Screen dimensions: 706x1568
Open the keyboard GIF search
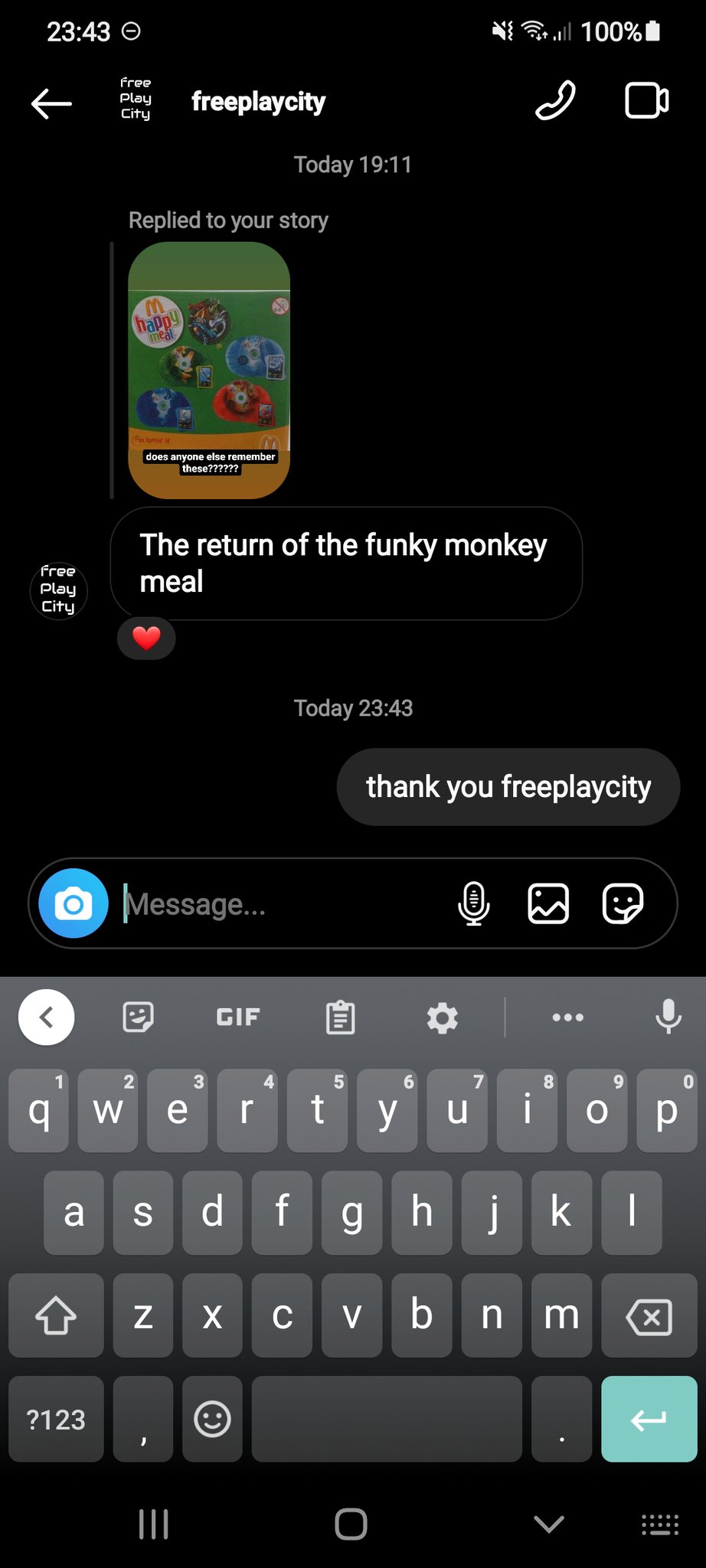click(x=238, y=1017)
